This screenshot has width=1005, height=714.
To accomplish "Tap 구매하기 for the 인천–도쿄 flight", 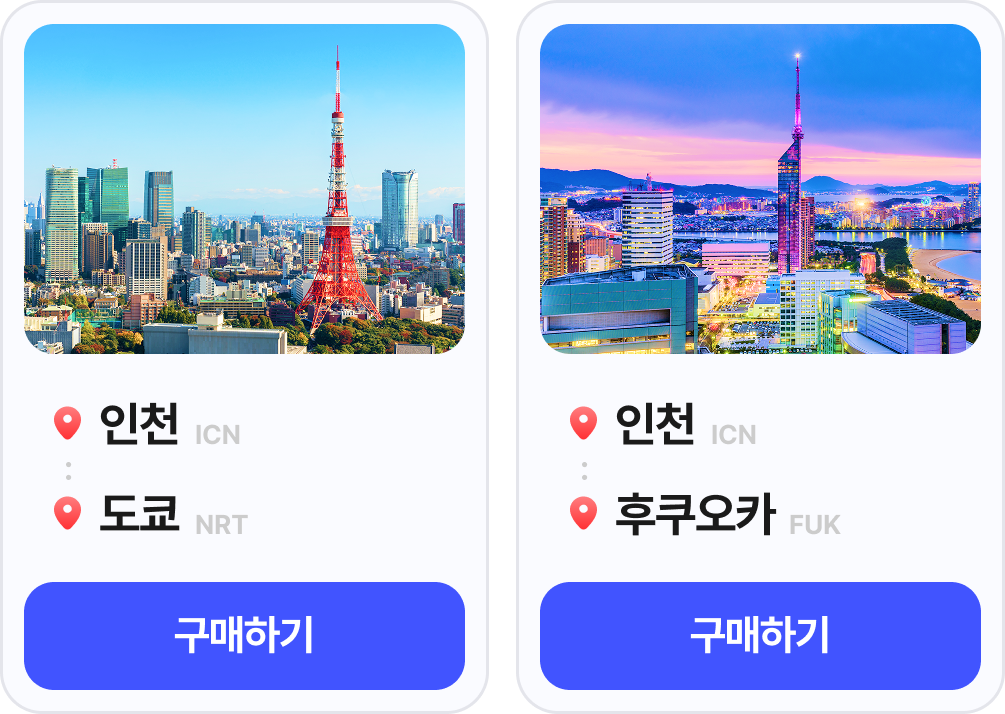I will (x=244, y=636).
